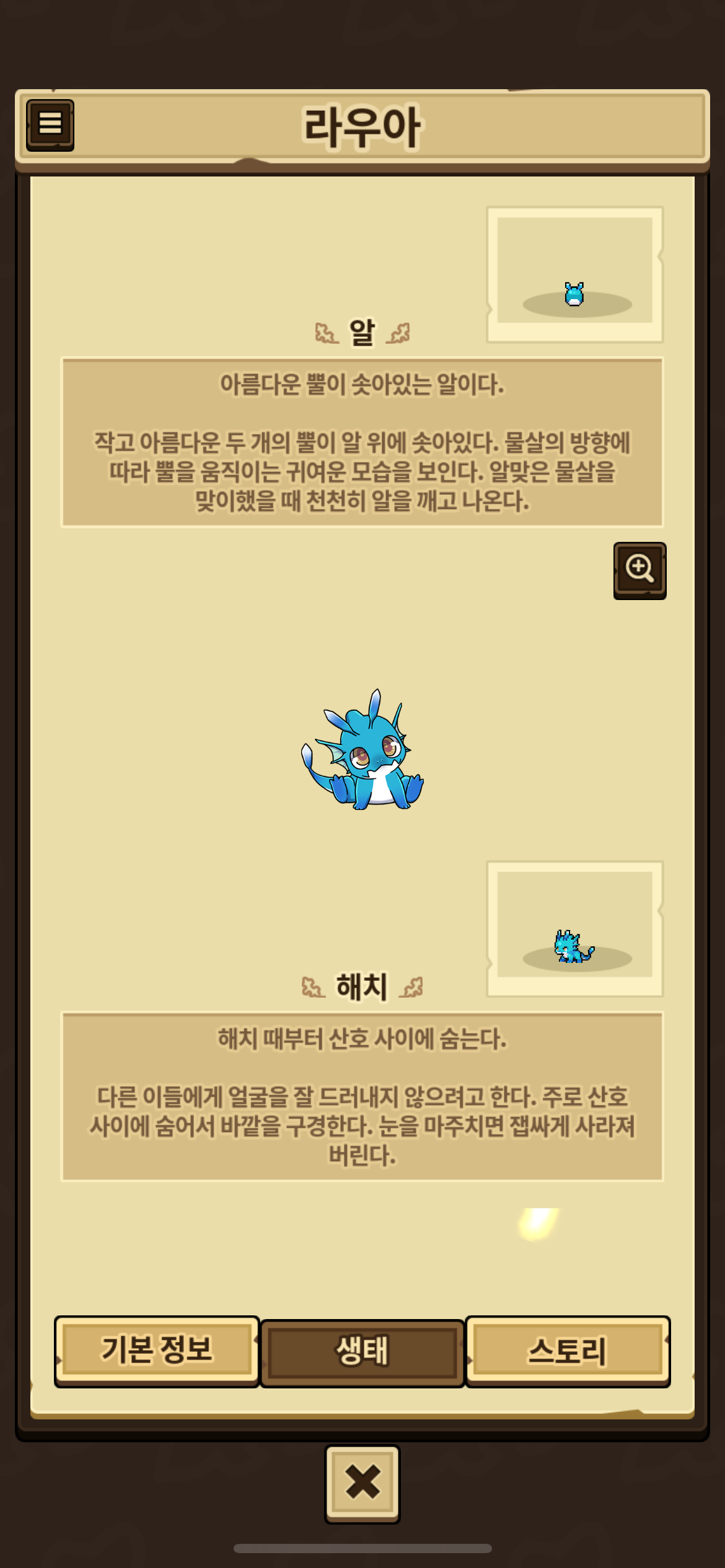Switch to the 기본 정보 tab
Image resolution: width=725 pixels, height=1568 pixels.
(157, 1351)
